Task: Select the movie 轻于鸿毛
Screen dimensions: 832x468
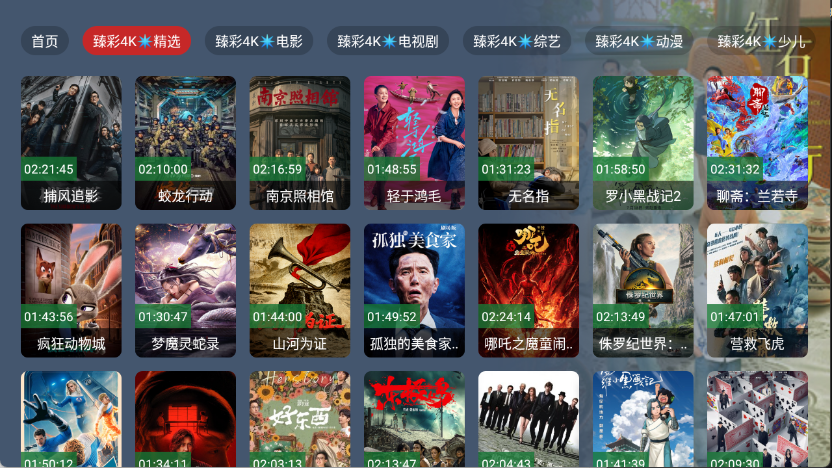Action: coord(414,142)
